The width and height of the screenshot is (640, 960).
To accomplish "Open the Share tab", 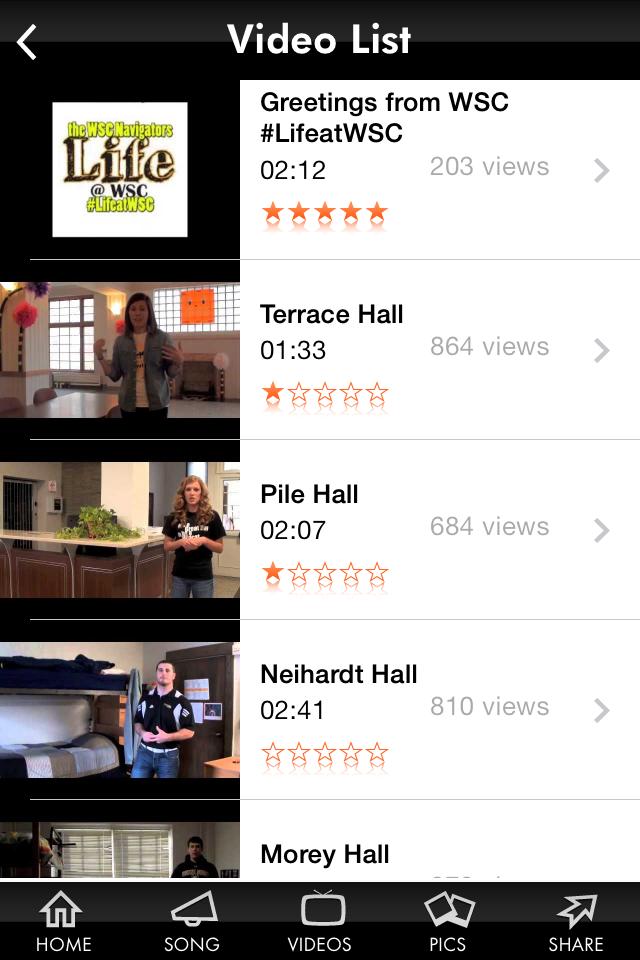I will [576, 922].
